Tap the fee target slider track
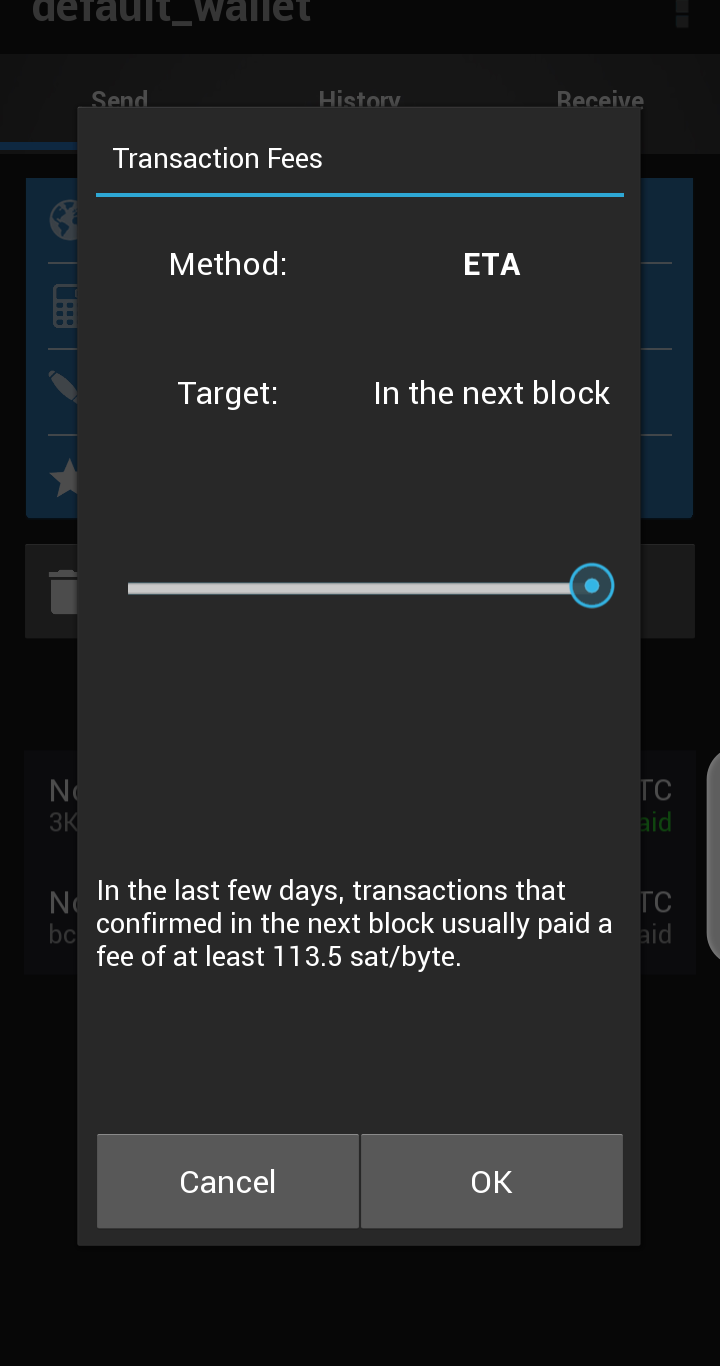Image resolution: width=720 pixels, height=1366 pixels. [350, 588]
